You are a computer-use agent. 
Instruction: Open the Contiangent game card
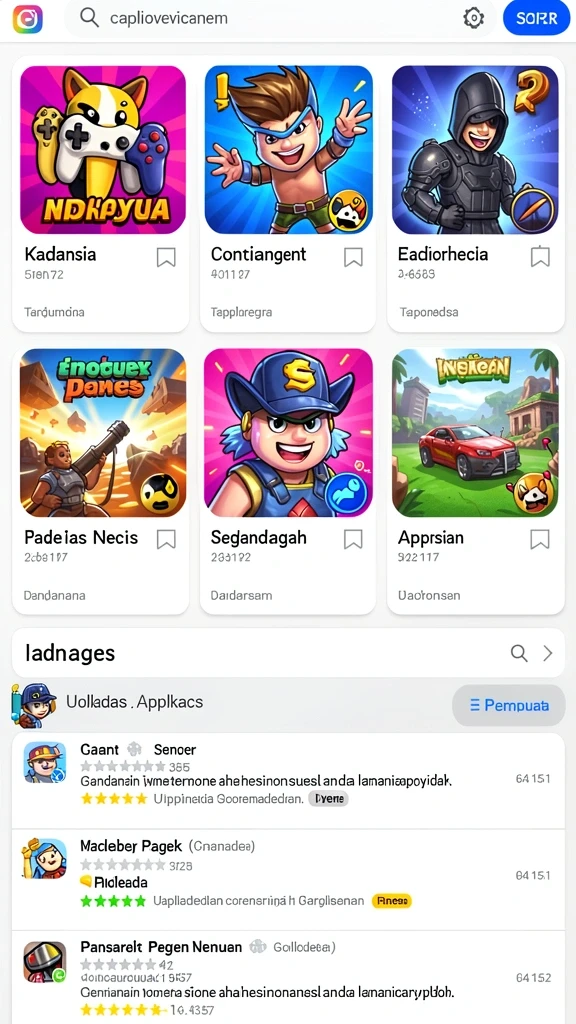(x=288, y=195)
